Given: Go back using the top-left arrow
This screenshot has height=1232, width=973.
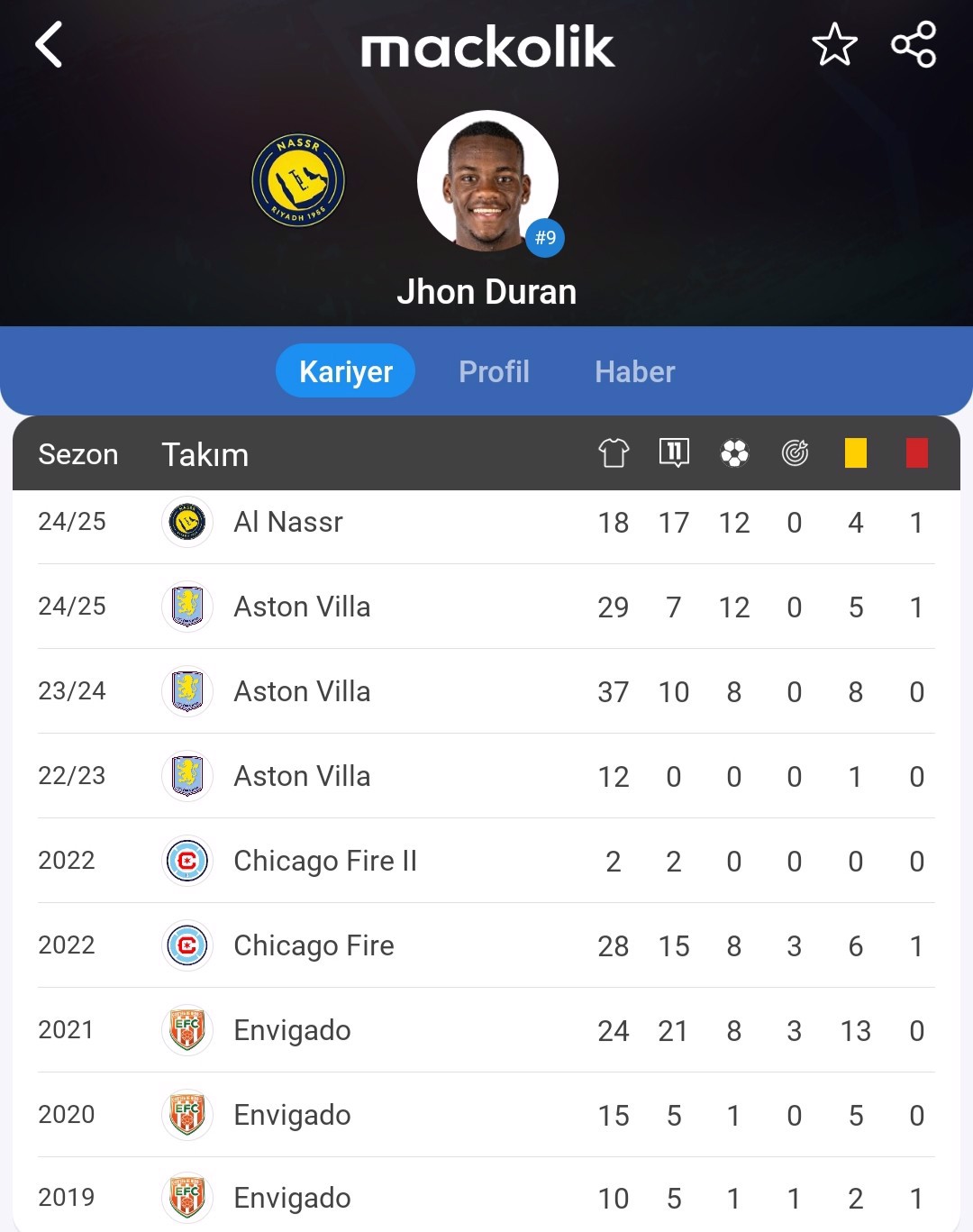Looking at the screenshot, I should click(x=50, y=45).
